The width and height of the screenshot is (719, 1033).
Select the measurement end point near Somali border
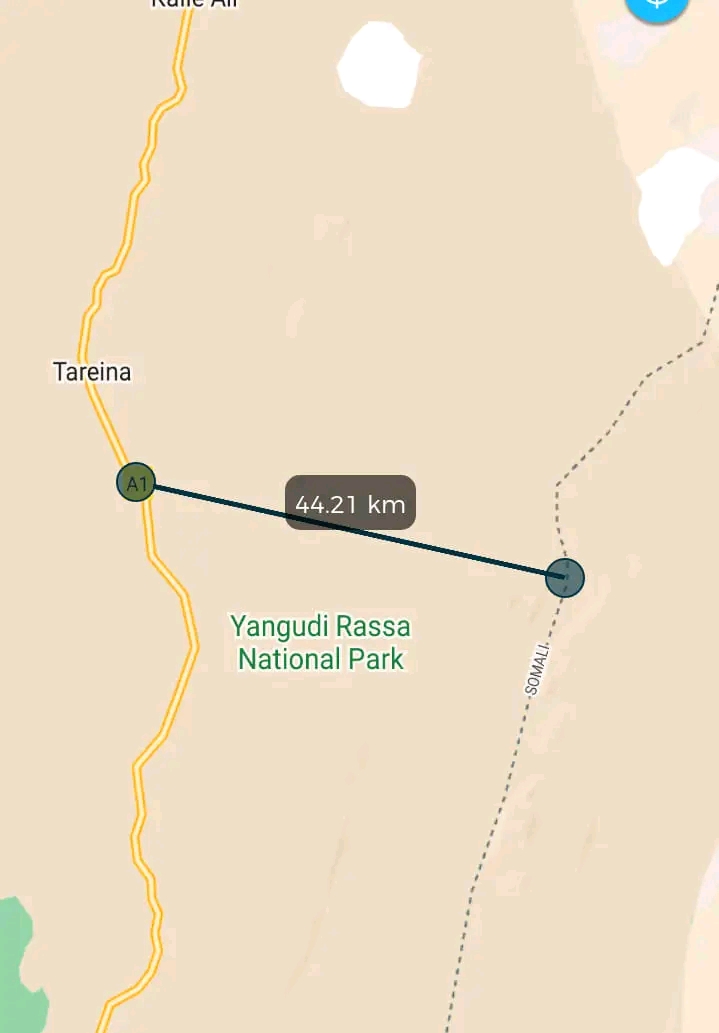tap(565, 577)
